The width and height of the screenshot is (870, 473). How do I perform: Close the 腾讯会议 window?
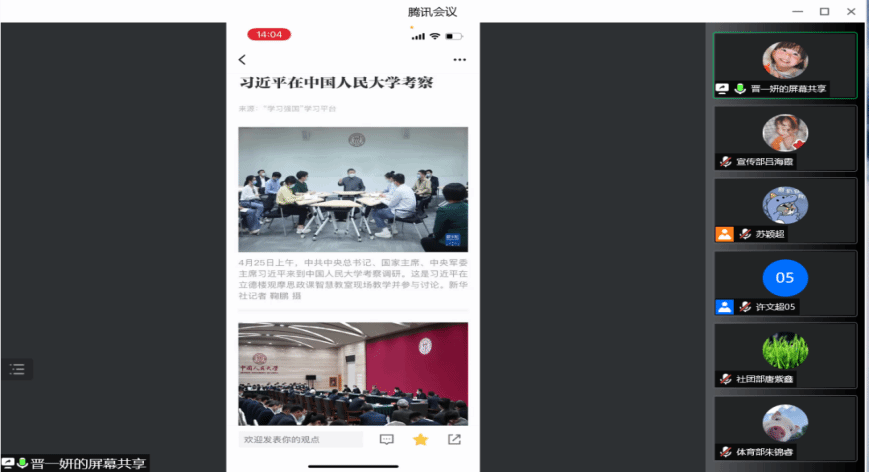point(851,11)
